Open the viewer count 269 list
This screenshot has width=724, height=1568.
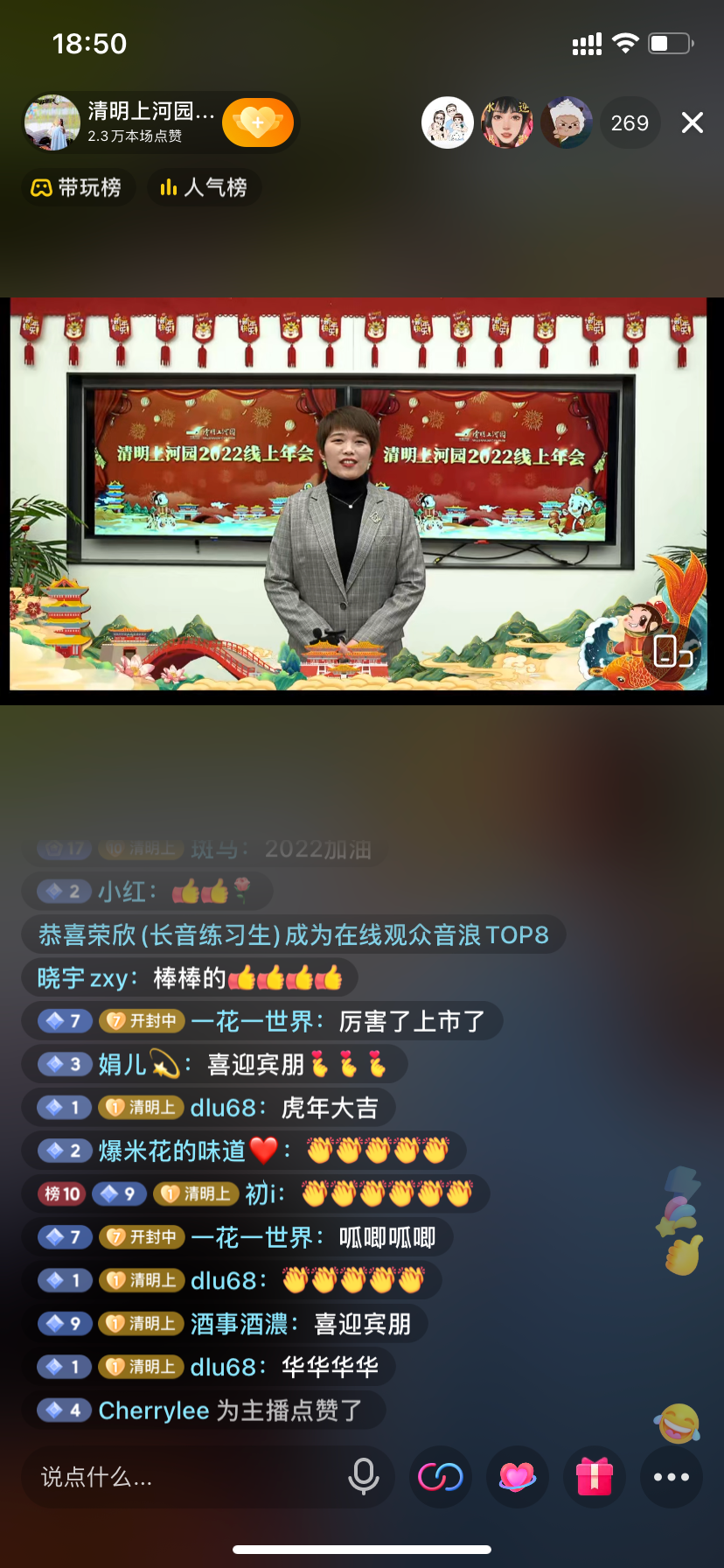point(630,122)
